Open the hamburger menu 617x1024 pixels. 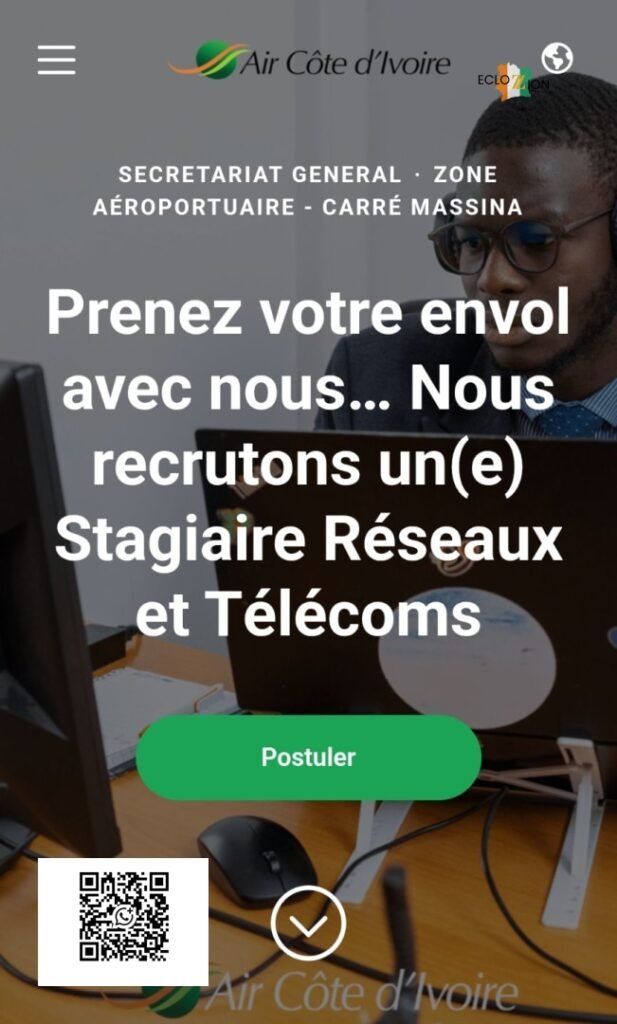56,60
